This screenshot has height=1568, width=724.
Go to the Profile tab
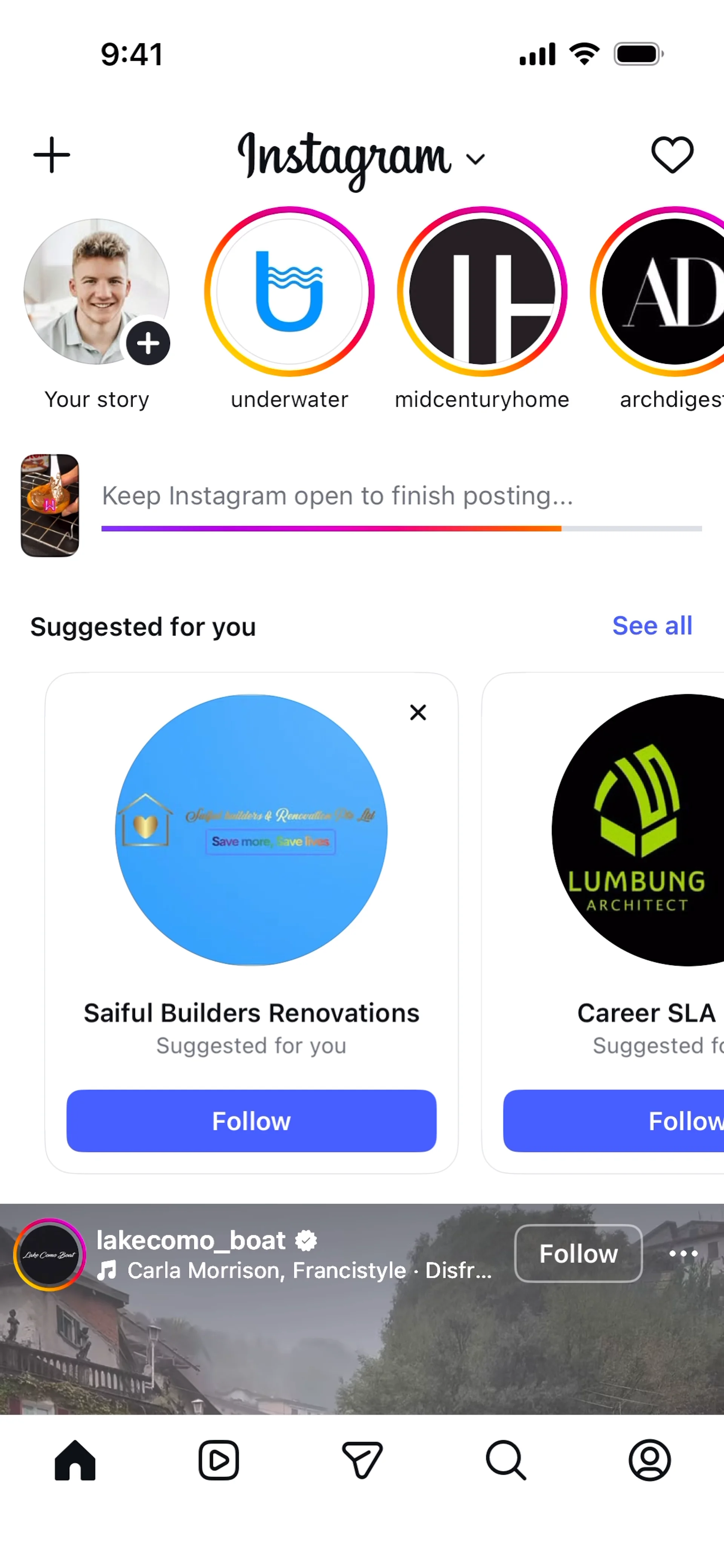pos(650,1460)
